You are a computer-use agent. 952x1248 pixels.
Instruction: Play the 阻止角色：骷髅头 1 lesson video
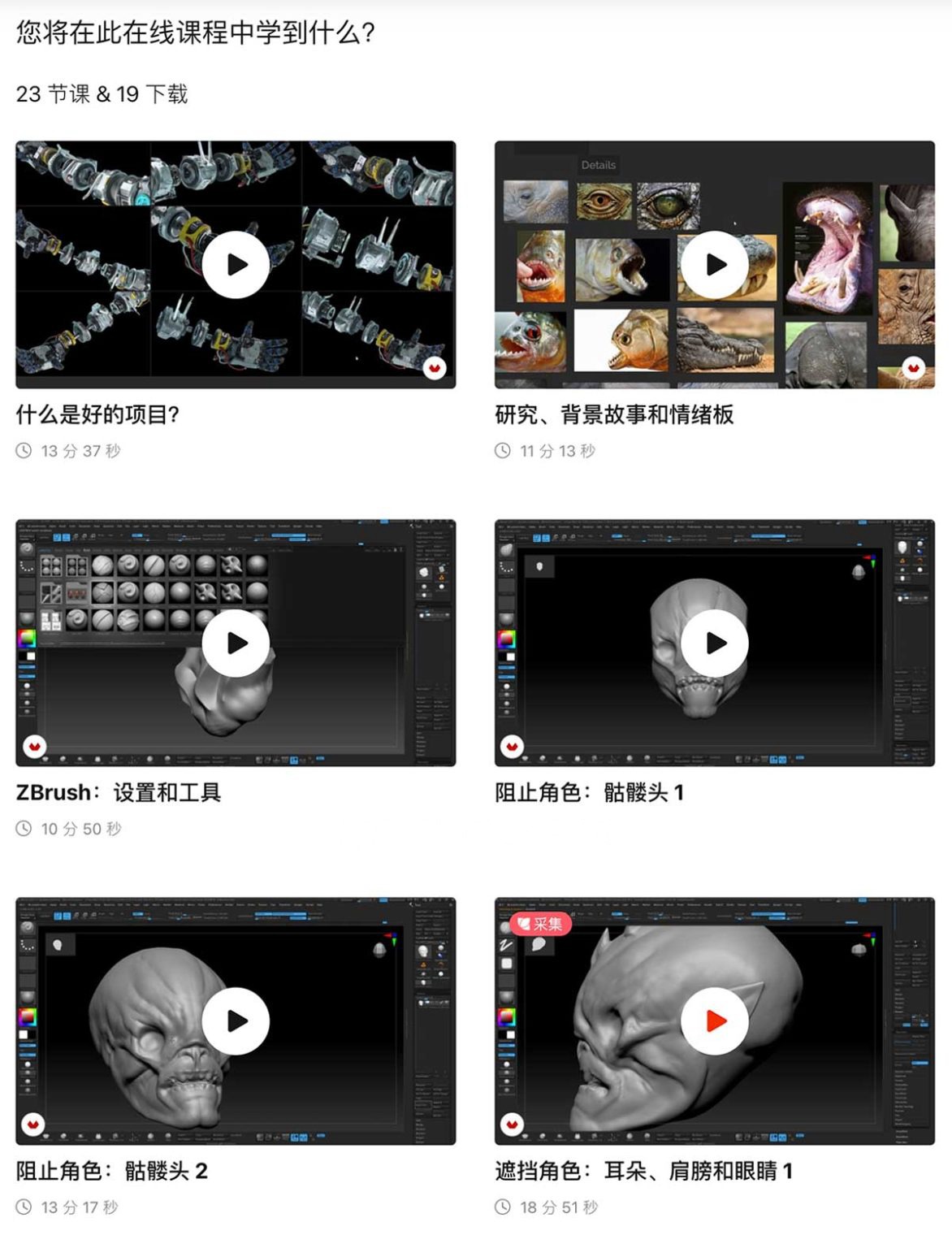715,643
